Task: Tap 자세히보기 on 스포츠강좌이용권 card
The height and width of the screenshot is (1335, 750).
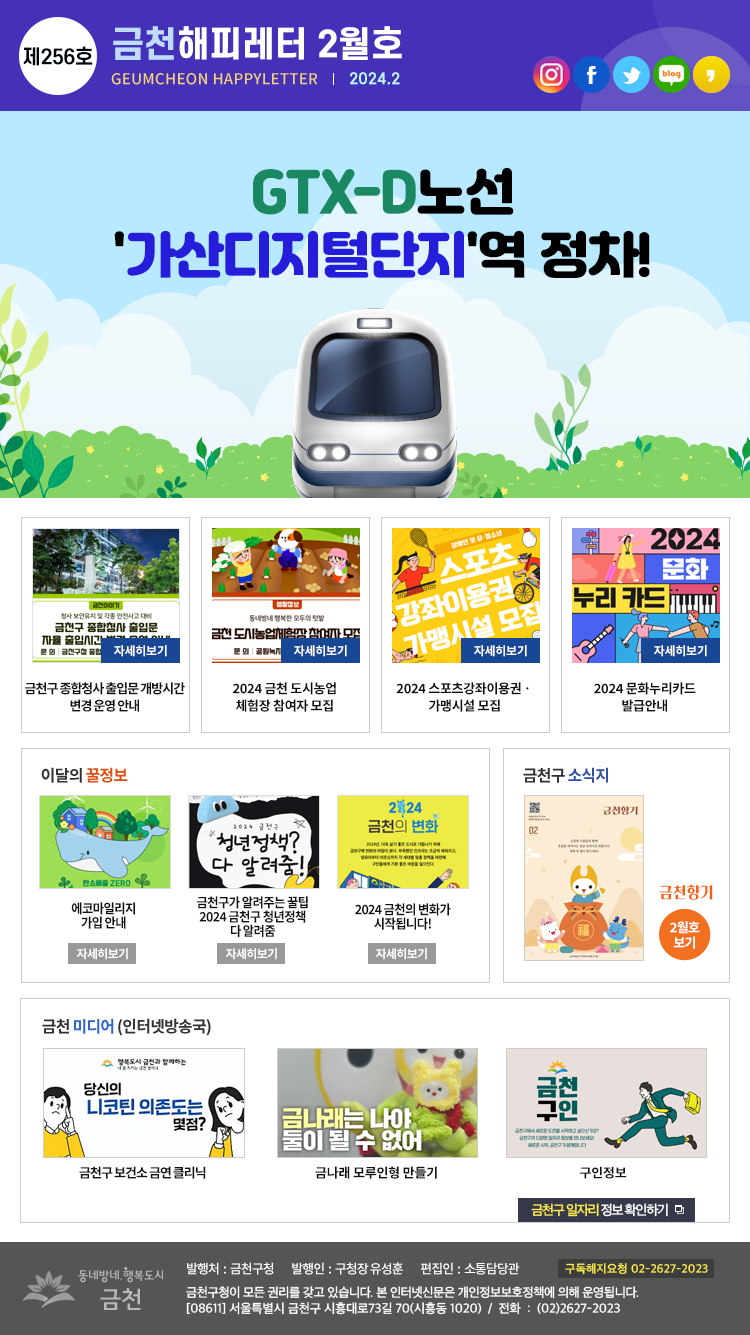Action: 500,650
